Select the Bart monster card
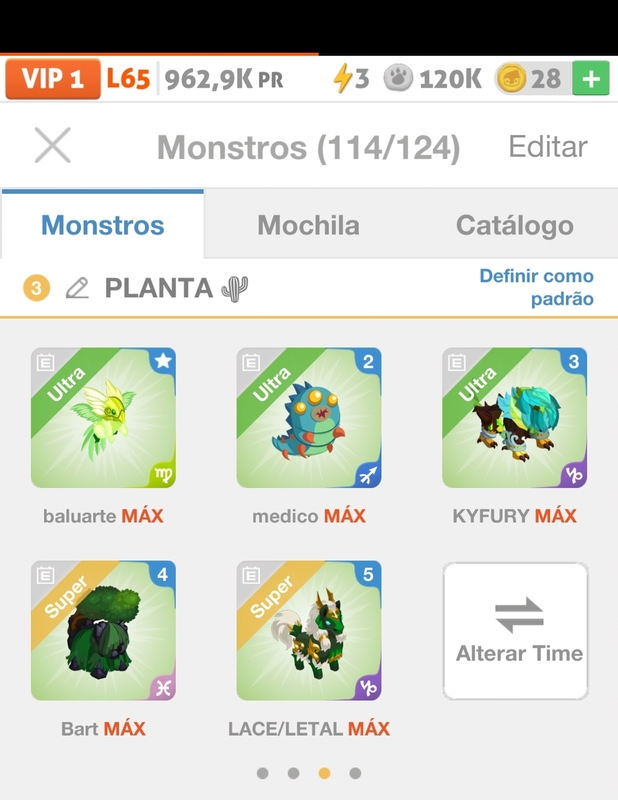The width and height of the screenshot is (618, 800). pyautogui.click(x=103, y=630)
